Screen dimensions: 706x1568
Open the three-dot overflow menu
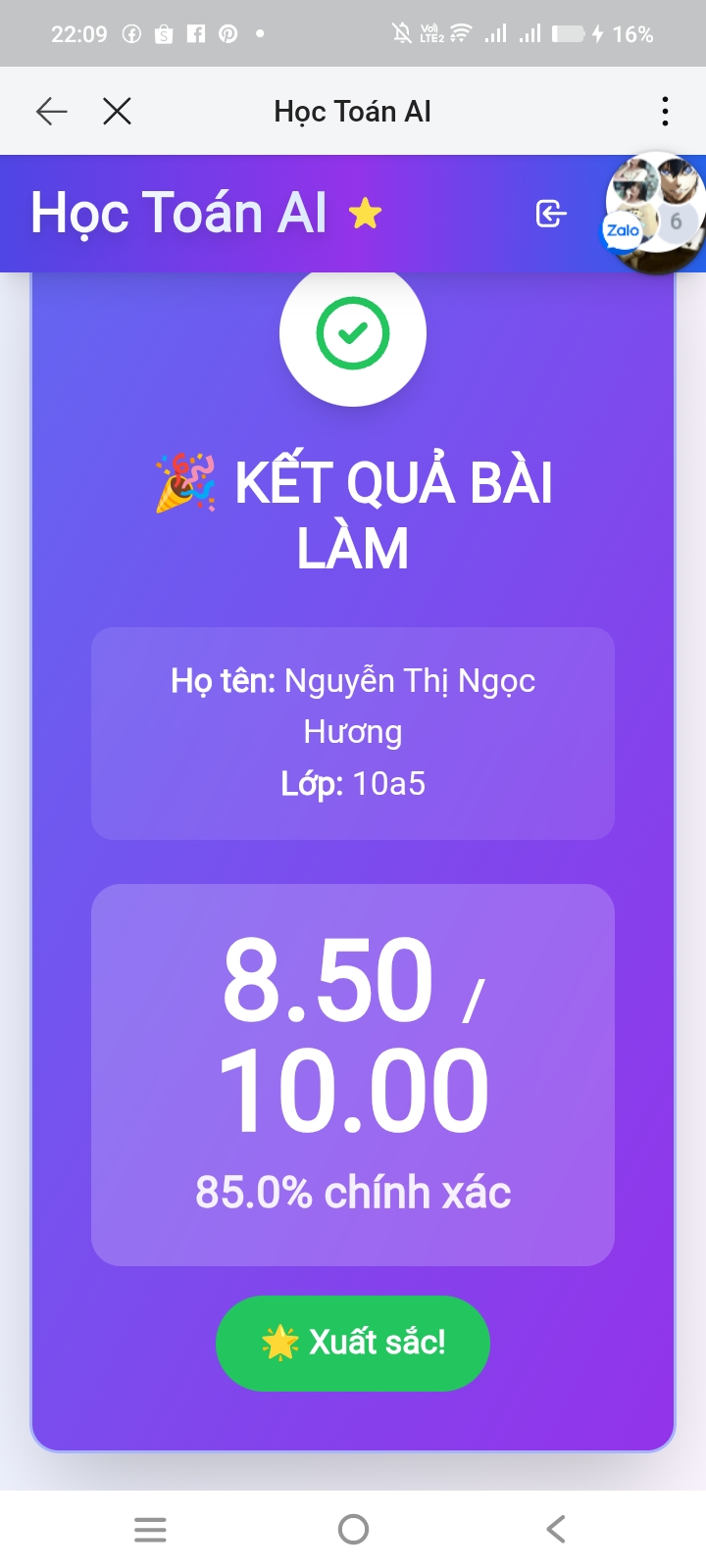(x=665, y=112)
